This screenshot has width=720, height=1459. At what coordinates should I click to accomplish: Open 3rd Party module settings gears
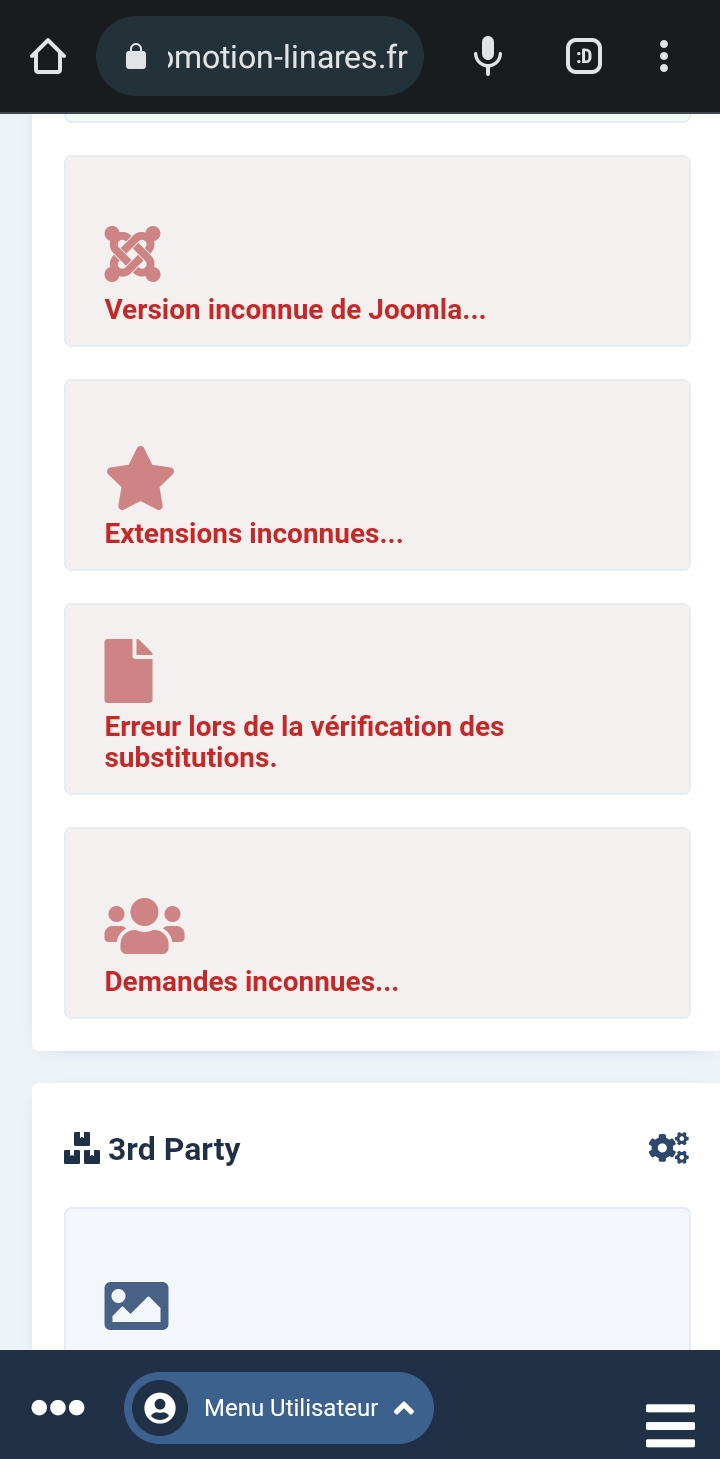(x=669, y=1148)
